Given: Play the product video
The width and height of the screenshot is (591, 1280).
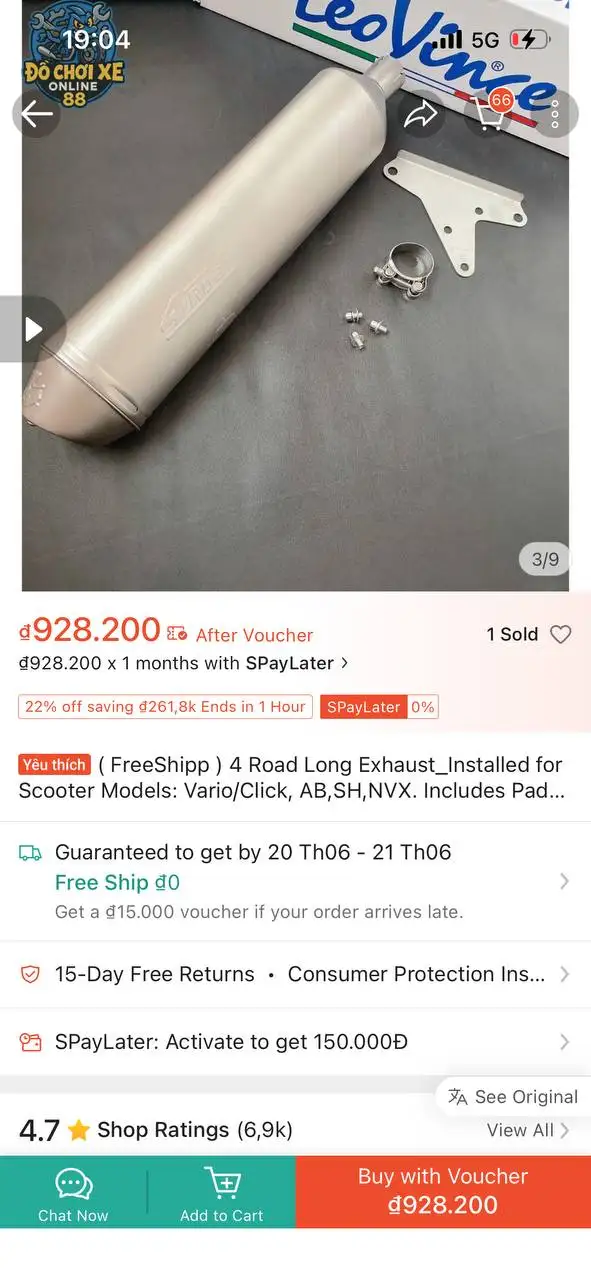Looking at the screenshot, I should pyautogui.click(x=33, y=329).
